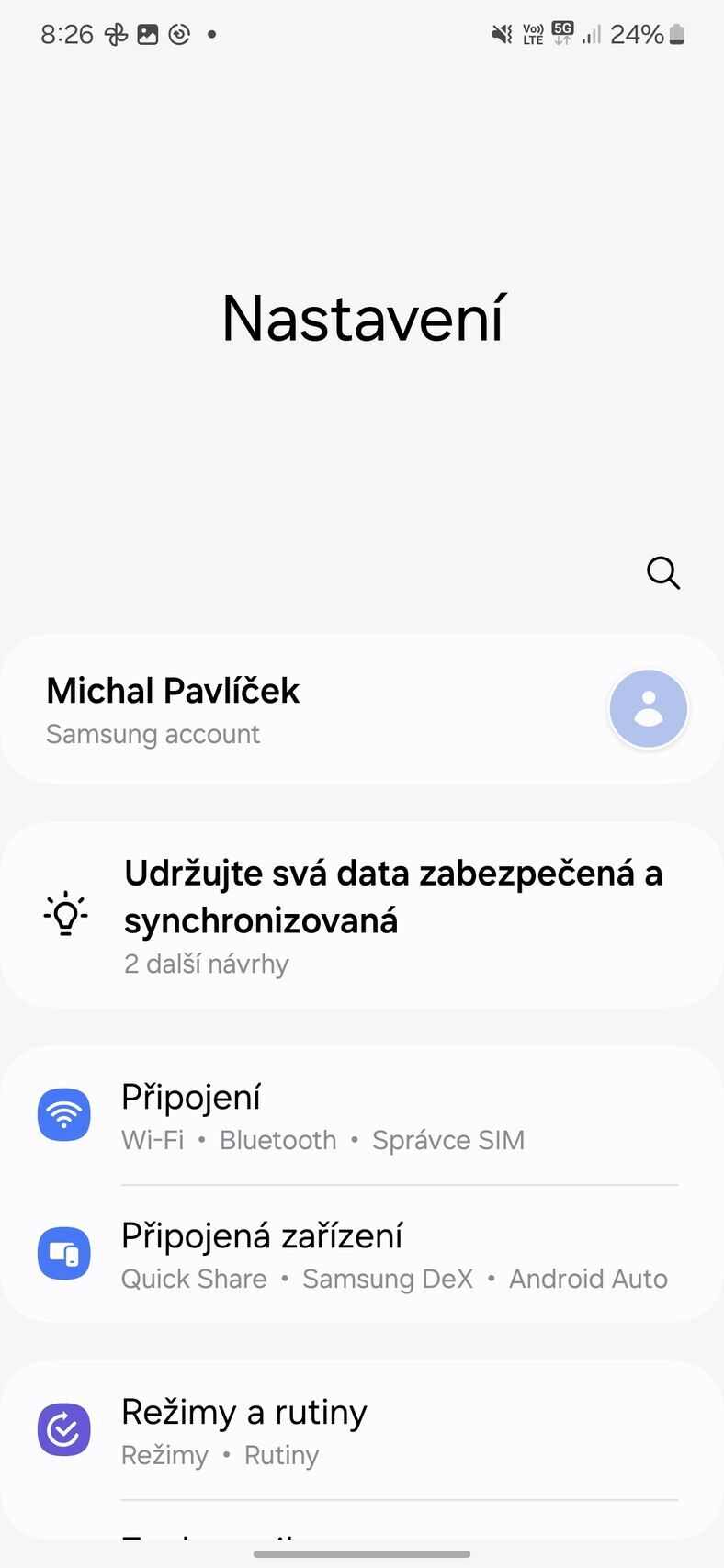Open Quick Share shortcut

click(194, 1279)
